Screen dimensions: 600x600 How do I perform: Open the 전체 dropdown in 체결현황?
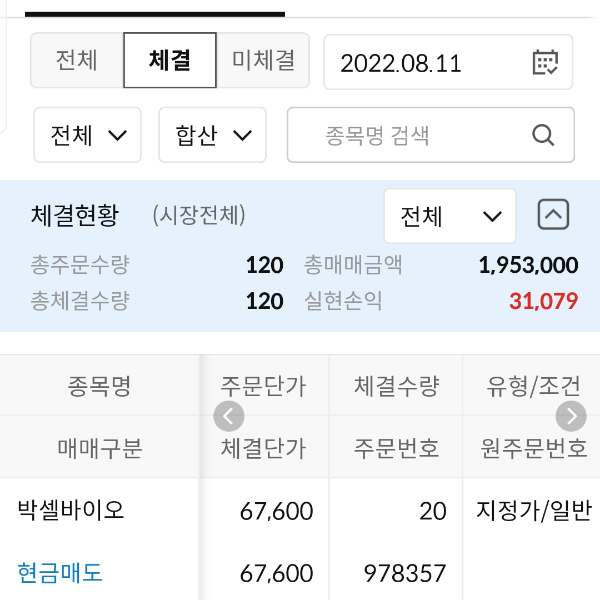point(450,216)
